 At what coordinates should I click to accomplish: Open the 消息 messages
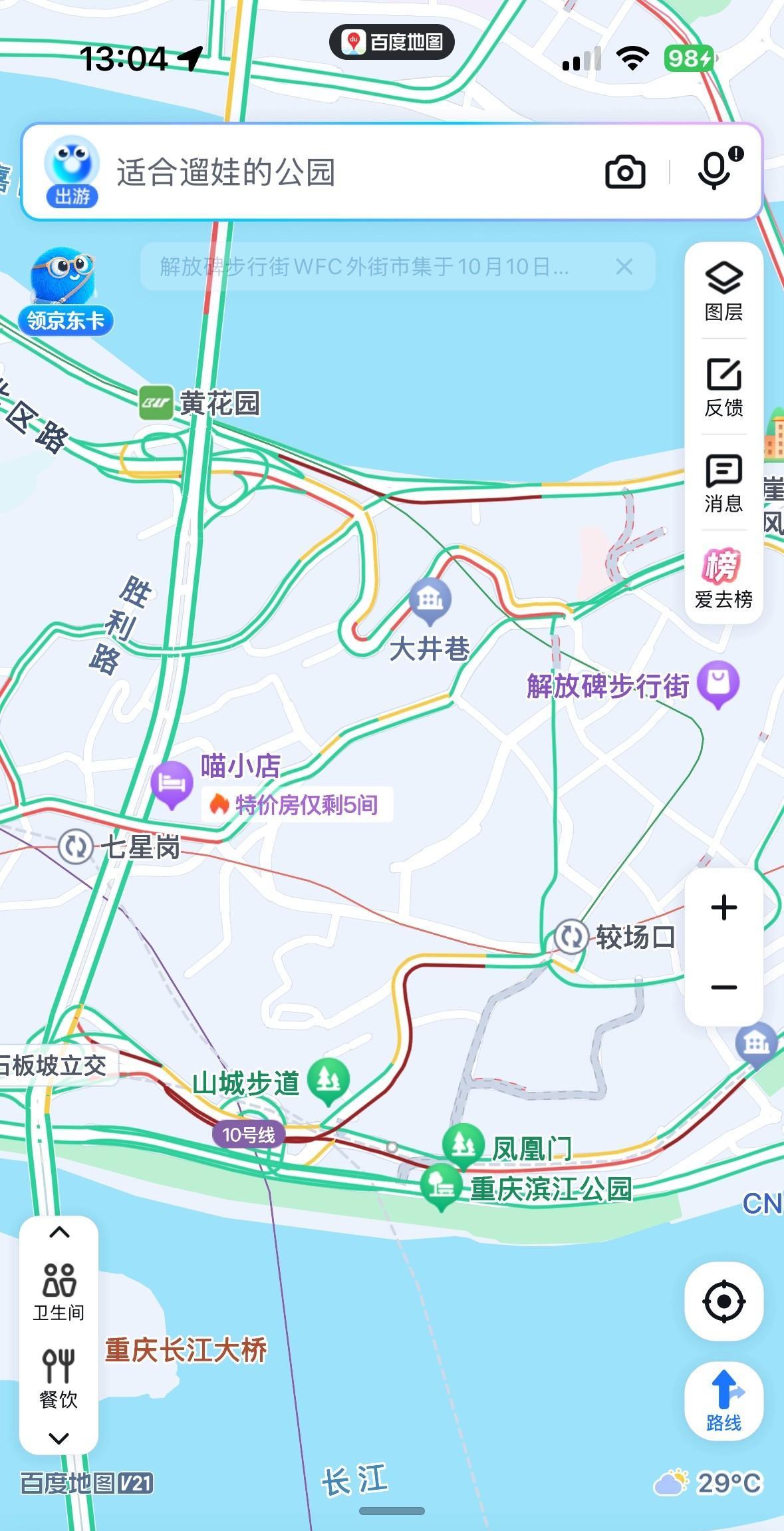tap(723, 483)
